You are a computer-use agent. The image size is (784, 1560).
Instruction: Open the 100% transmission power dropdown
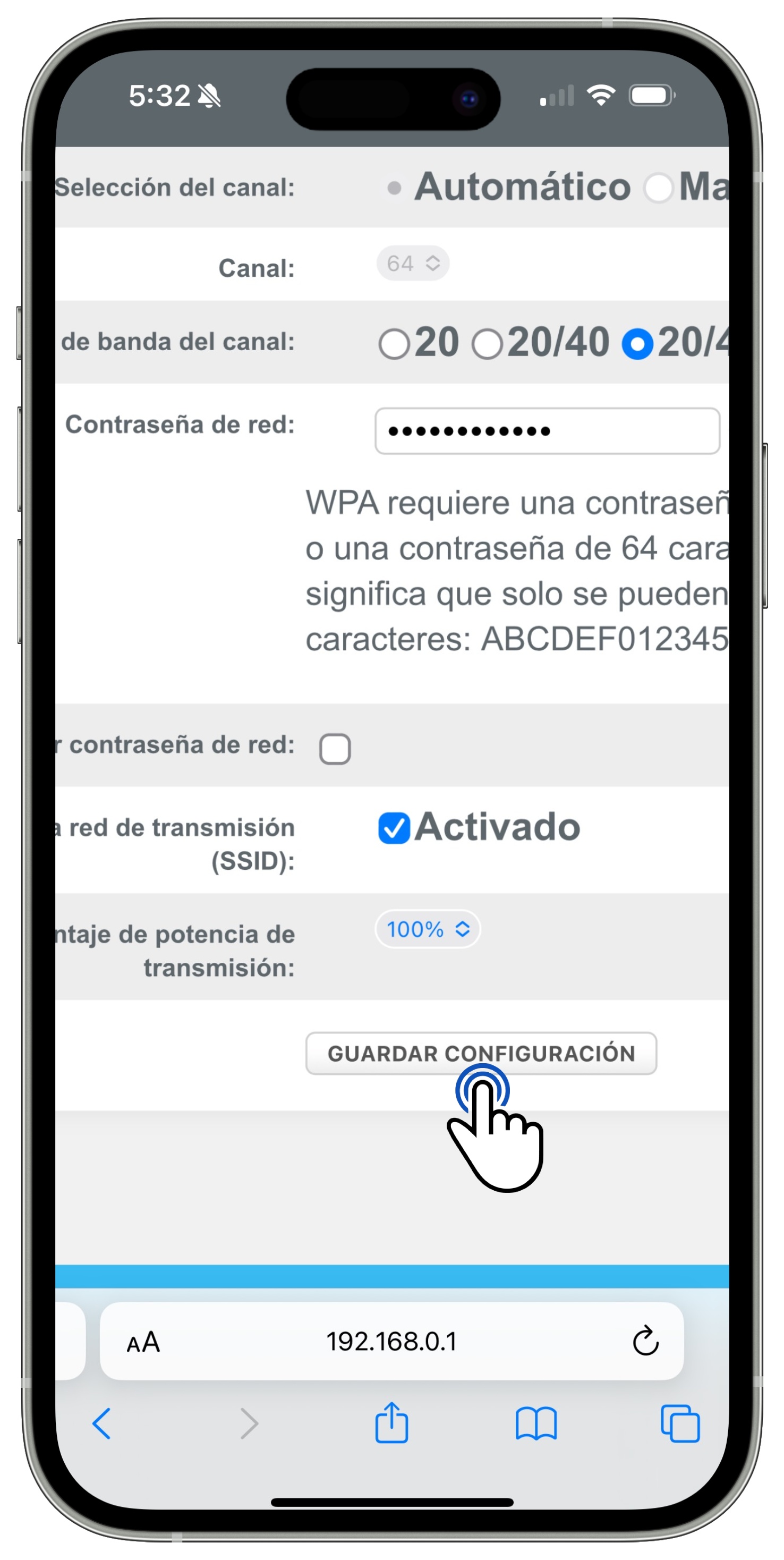coord(428,929)
